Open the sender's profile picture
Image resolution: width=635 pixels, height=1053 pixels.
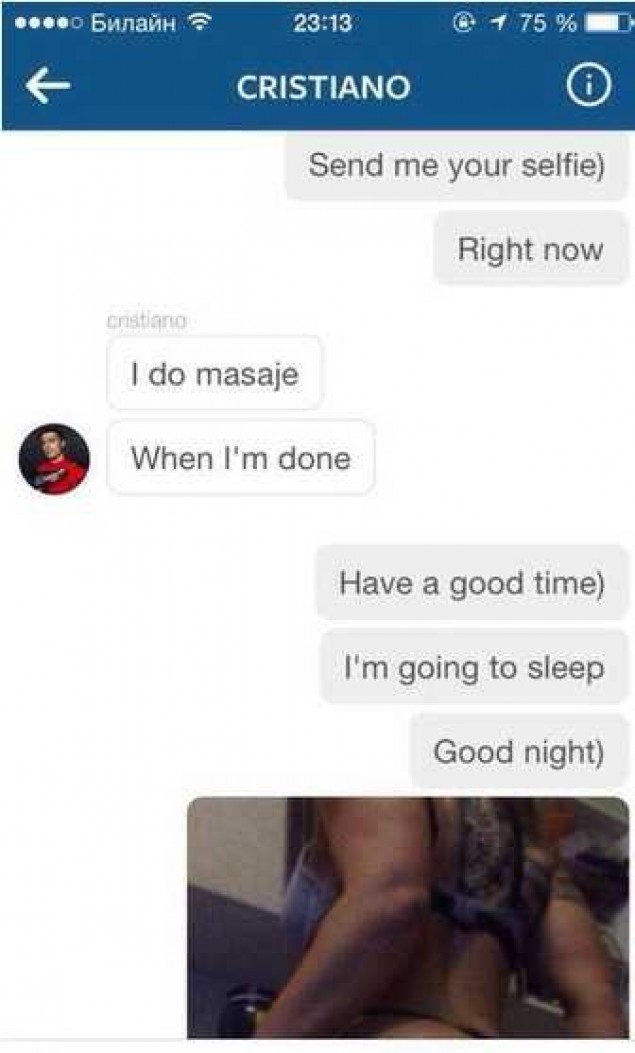(x=54, y=459)
